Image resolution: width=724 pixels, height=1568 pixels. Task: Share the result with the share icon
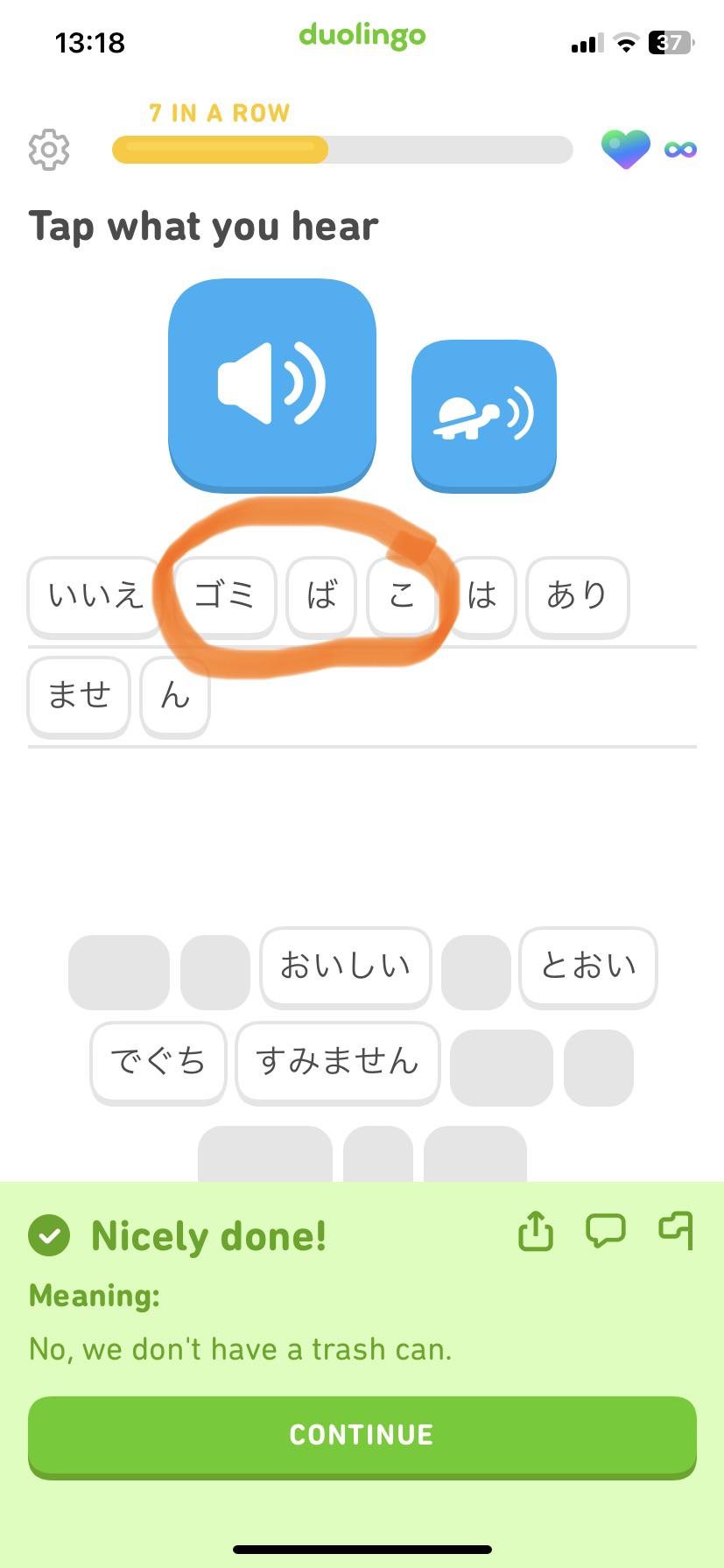tap(535, 1231)
